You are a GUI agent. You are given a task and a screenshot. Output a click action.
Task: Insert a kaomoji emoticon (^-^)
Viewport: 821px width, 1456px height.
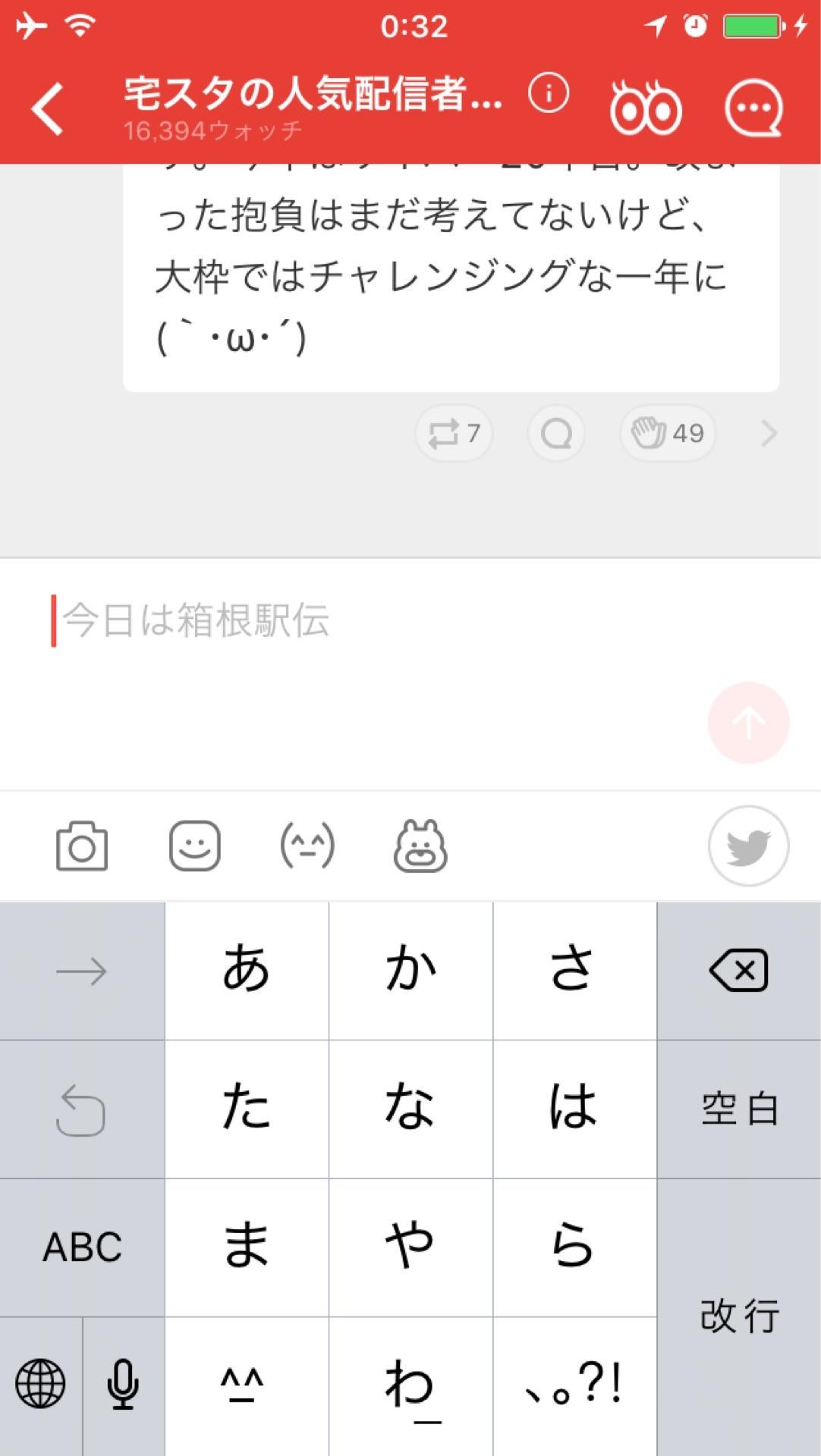307,846
